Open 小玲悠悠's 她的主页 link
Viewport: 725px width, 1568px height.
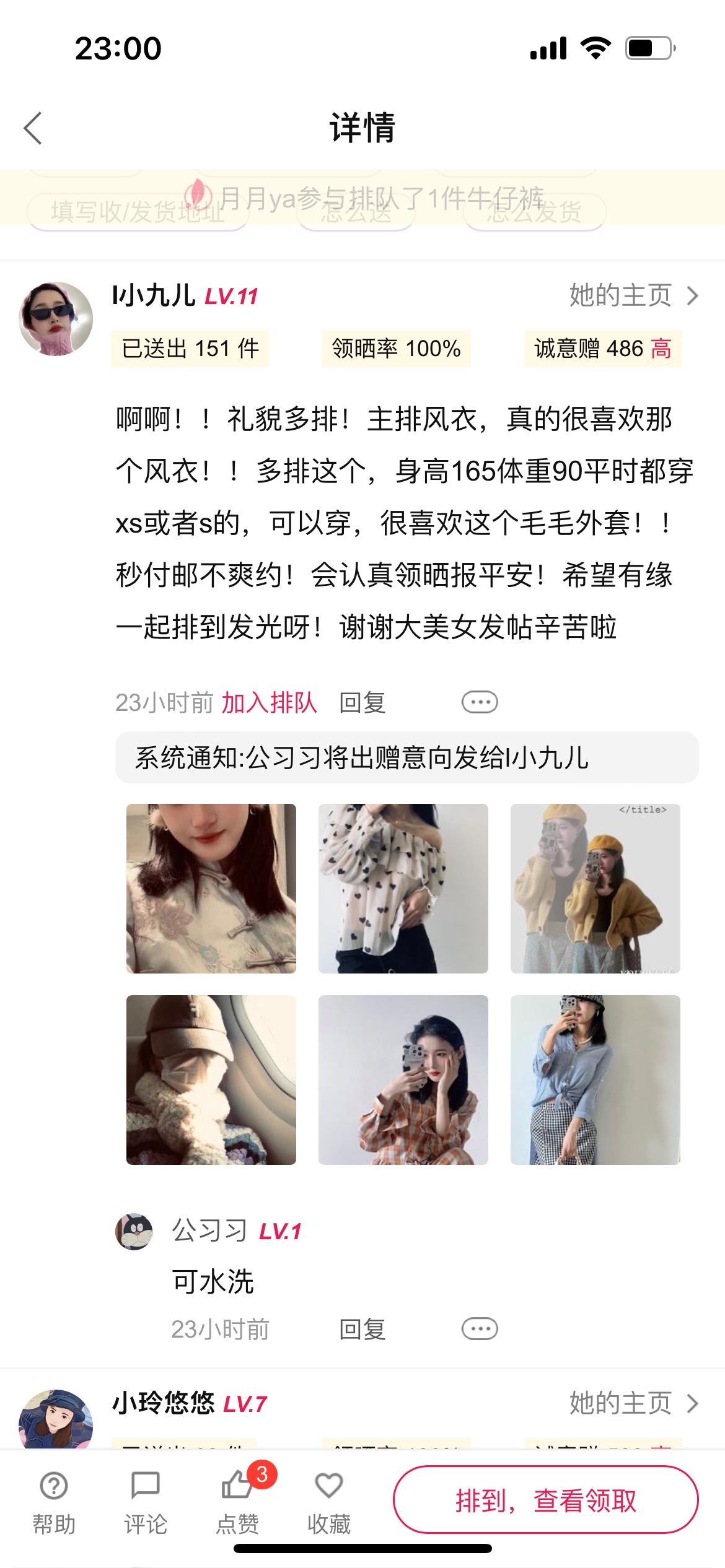click(634, 1403)
